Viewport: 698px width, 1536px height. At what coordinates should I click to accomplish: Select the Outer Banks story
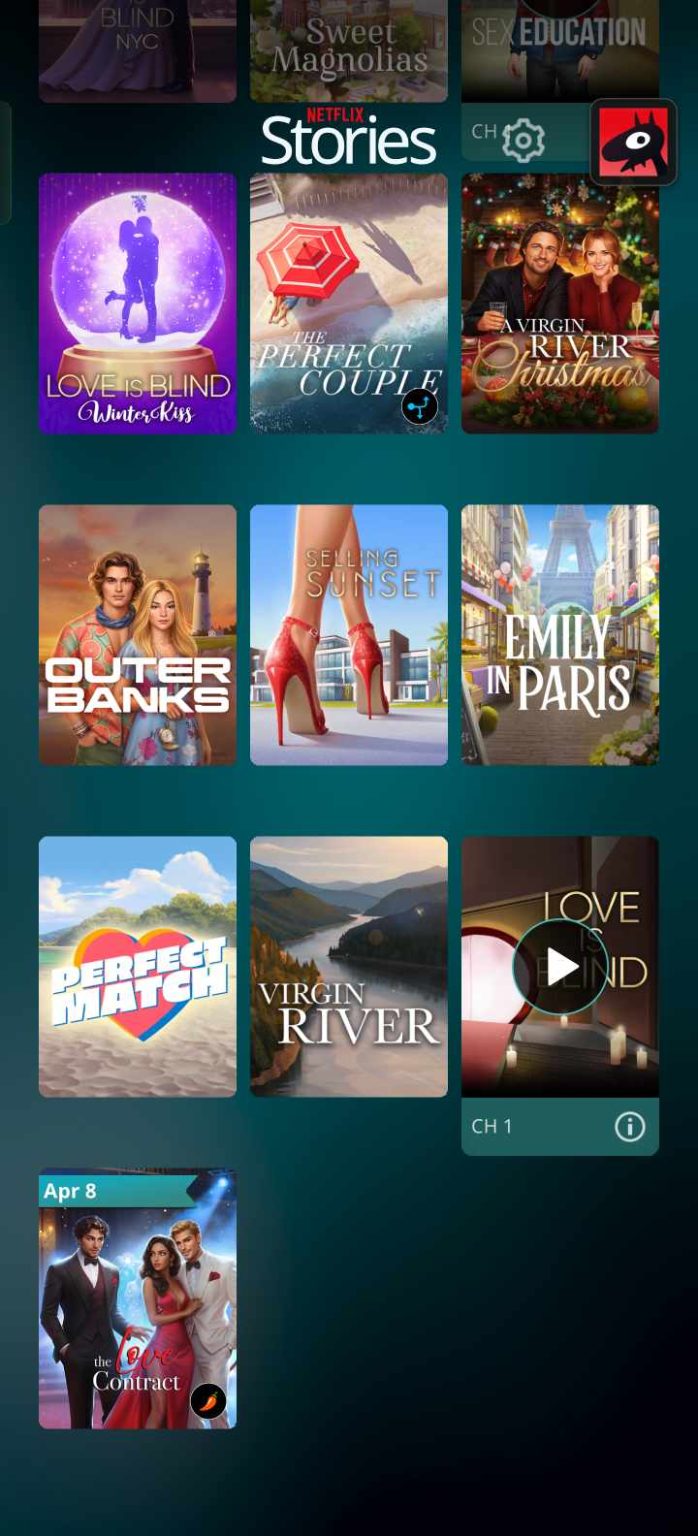[x=138, y=635]
